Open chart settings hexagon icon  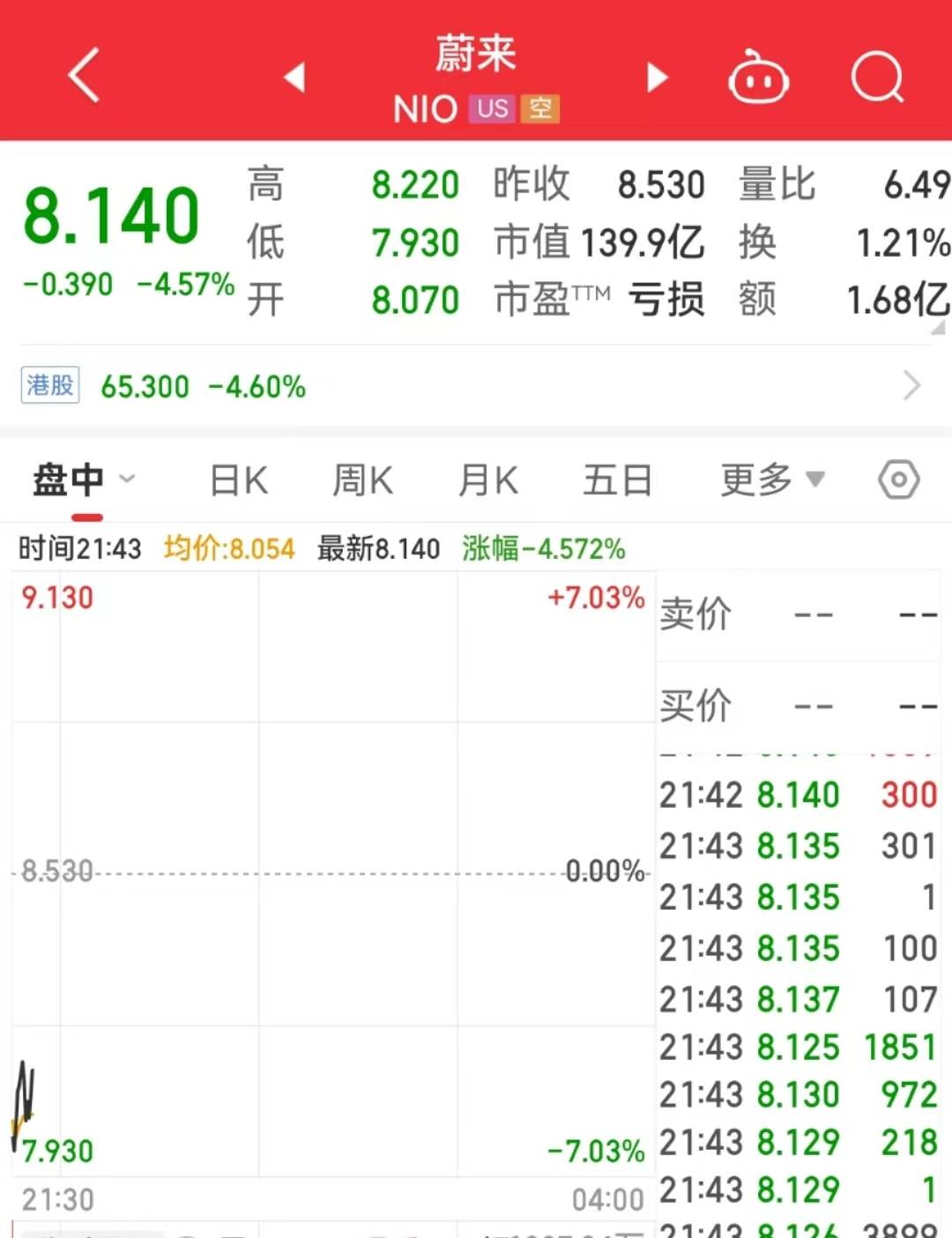pyautogui.click(x=898, y=481)
